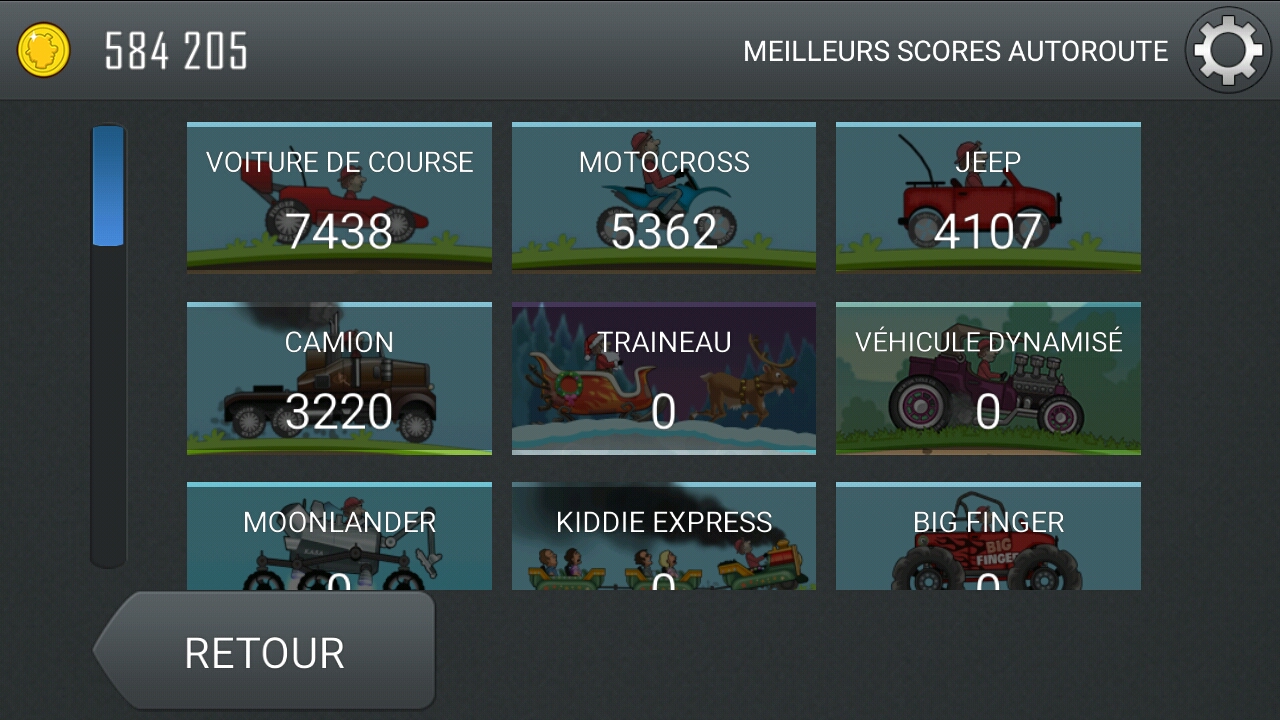Tap the Retour back button
This screenshot has height=720, width=1280.
266,652
